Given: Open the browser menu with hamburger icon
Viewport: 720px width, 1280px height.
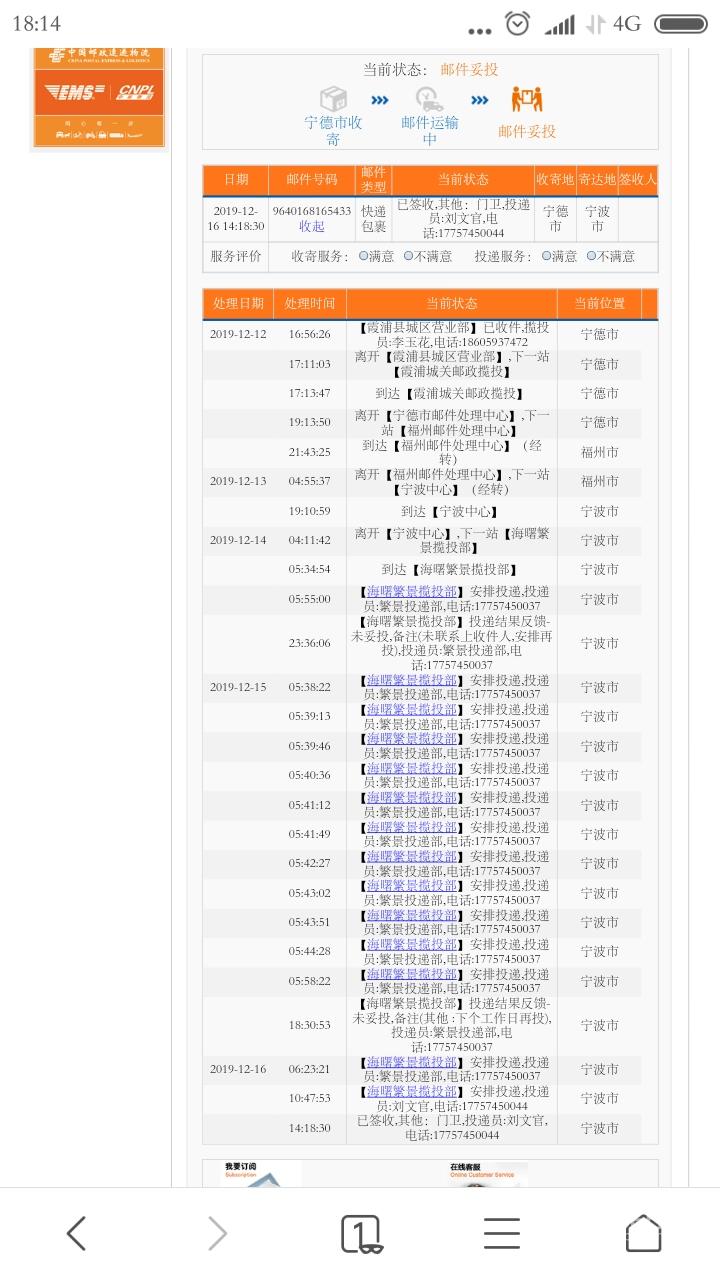Looking at the screenshot, I should (501, 1233).
